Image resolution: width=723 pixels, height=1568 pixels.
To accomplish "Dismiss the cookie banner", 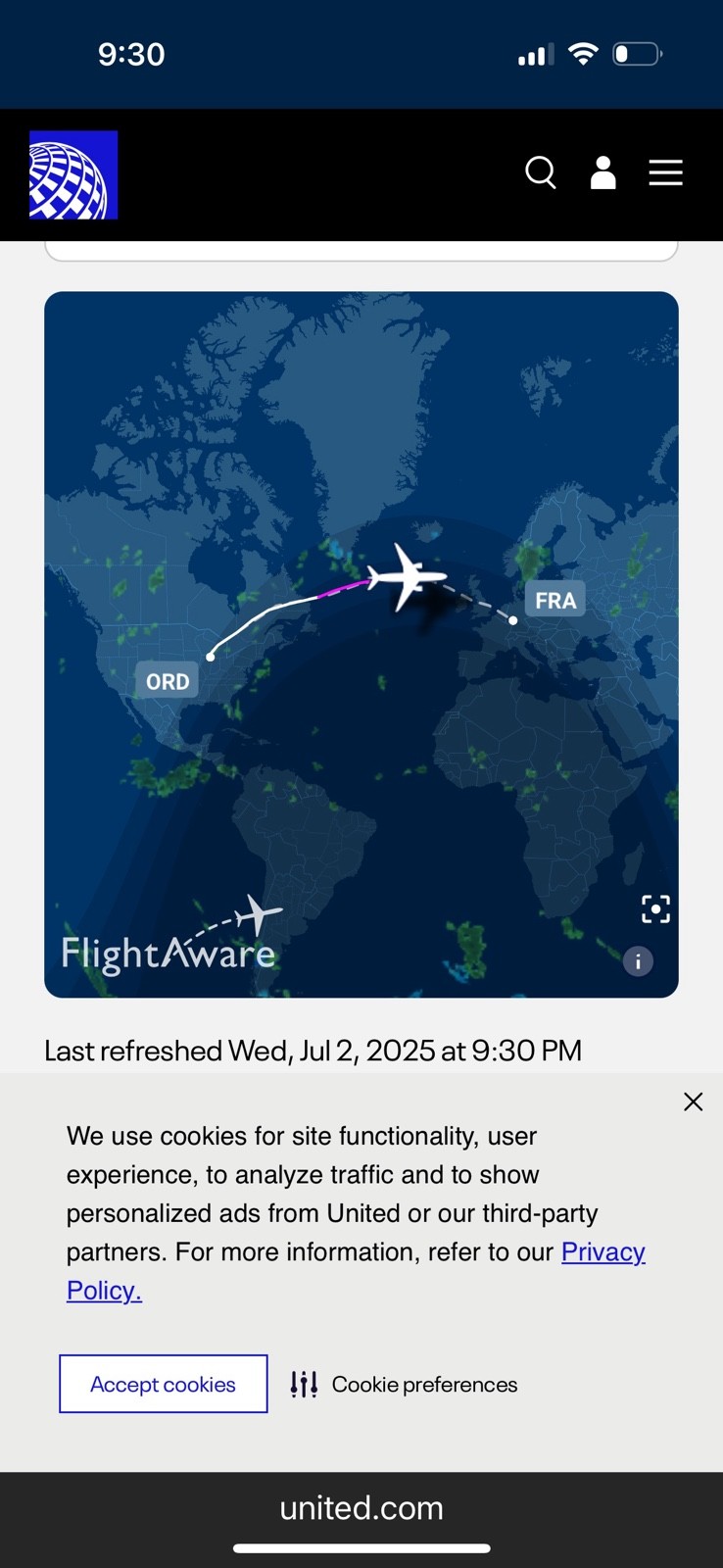I will [693, 1102].
